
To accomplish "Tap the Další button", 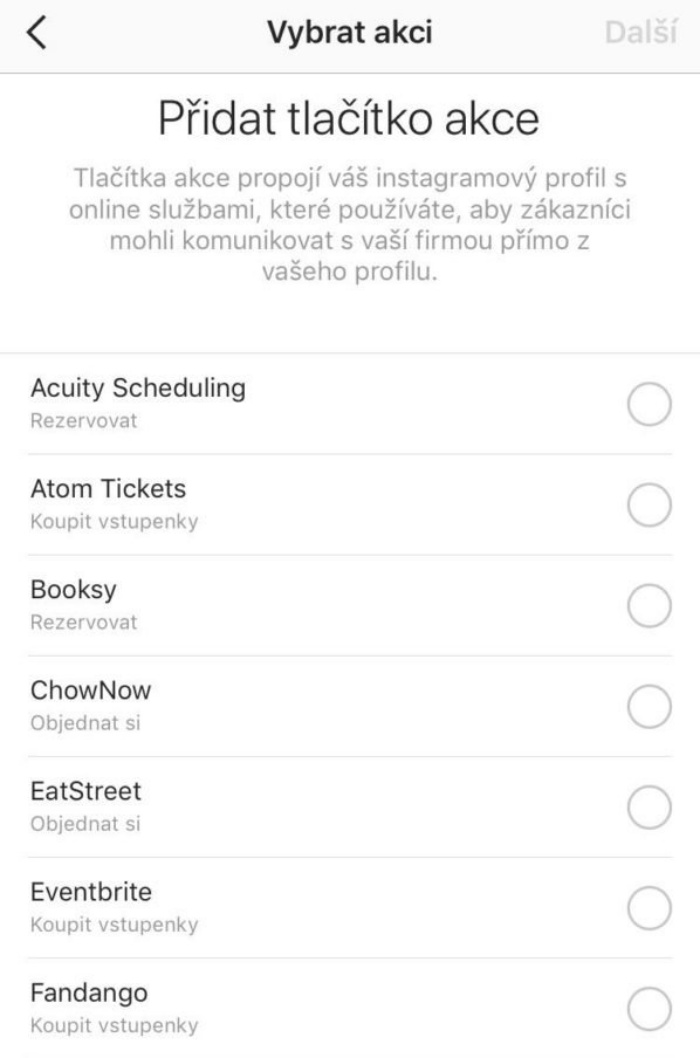I will [x=640, y=33].
